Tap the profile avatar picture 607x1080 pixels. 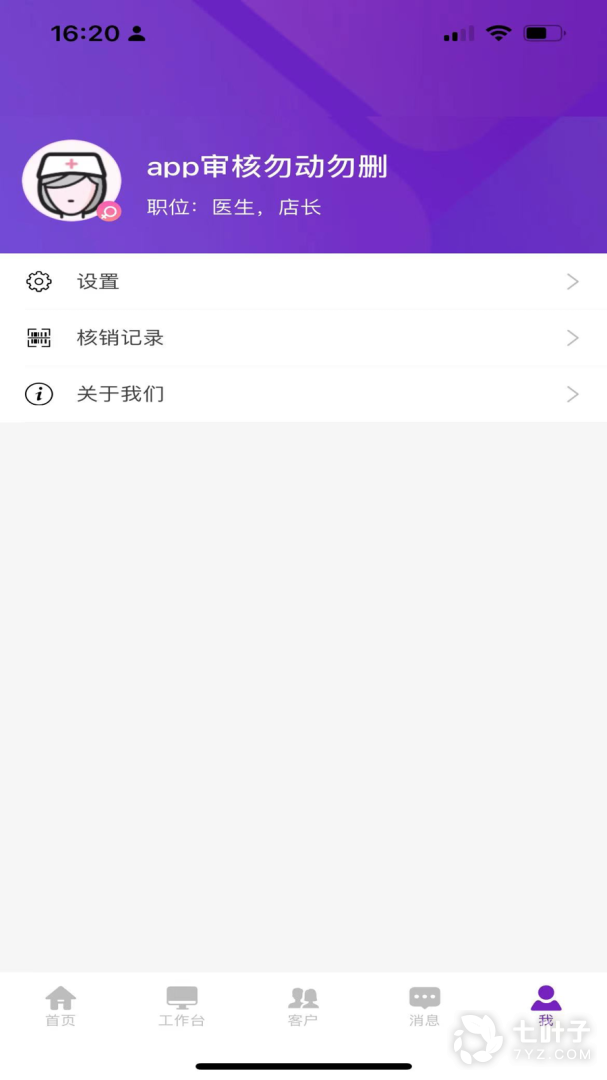(x=71, y=181)
